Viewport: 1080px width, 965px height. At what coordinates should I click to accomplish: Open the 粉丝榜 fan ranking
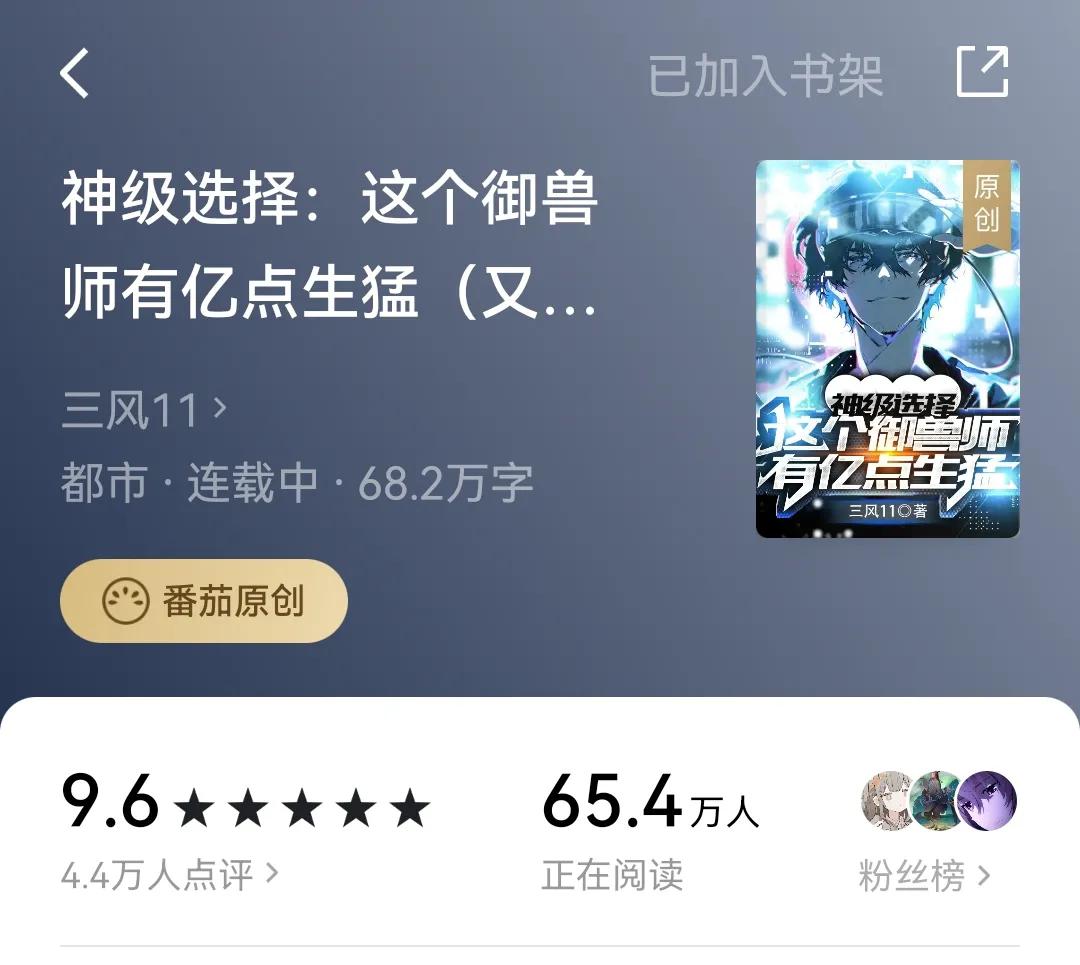tap(923, 876)
